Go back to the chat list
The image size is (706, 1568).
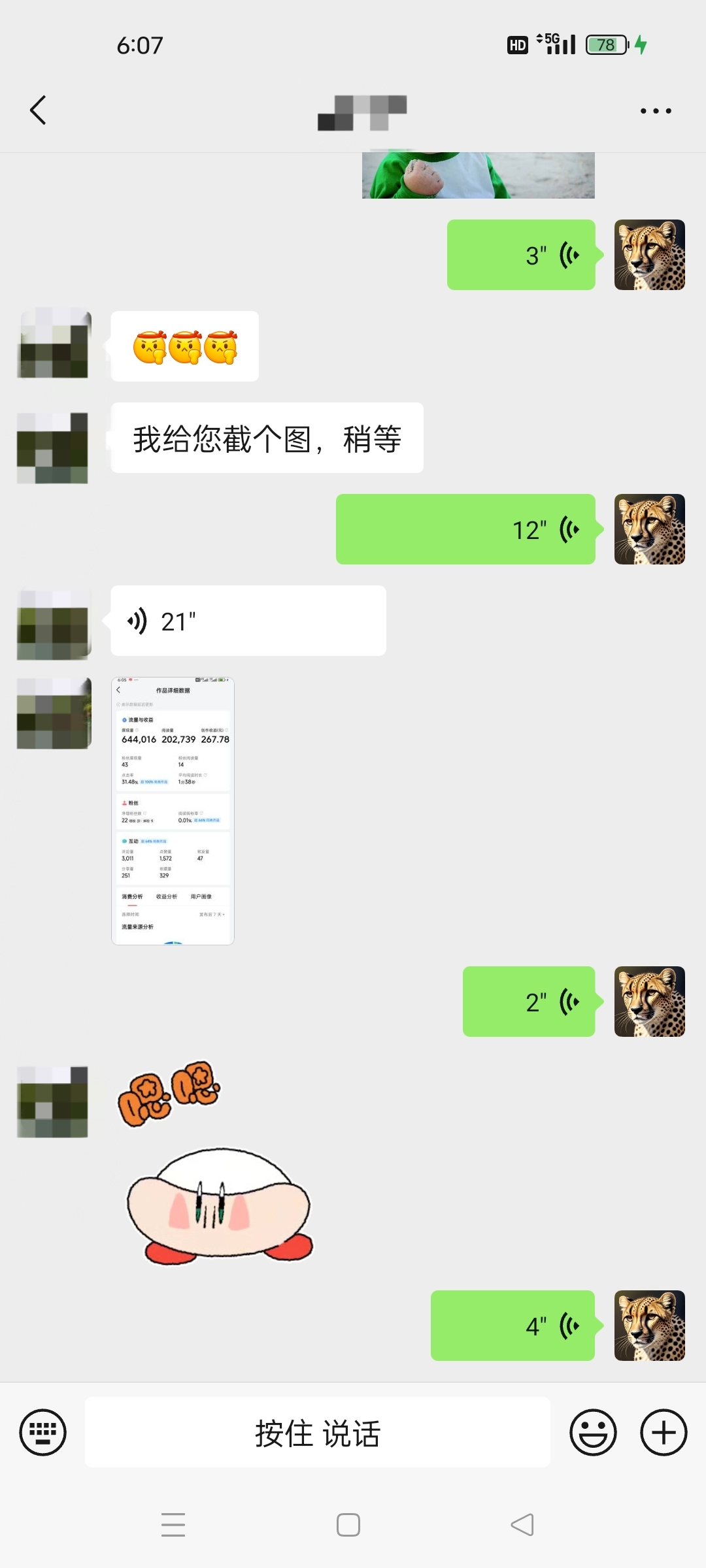tap(38, 110)
